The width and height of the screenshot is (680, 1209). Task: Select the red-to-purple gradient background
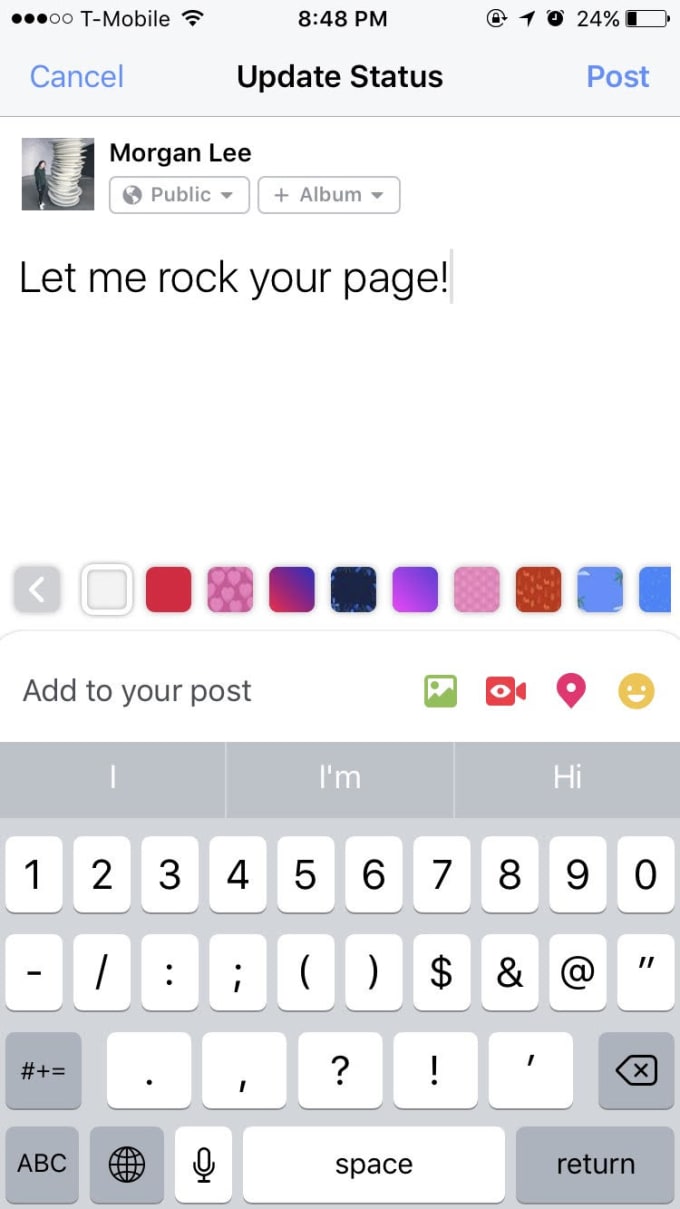292,590
